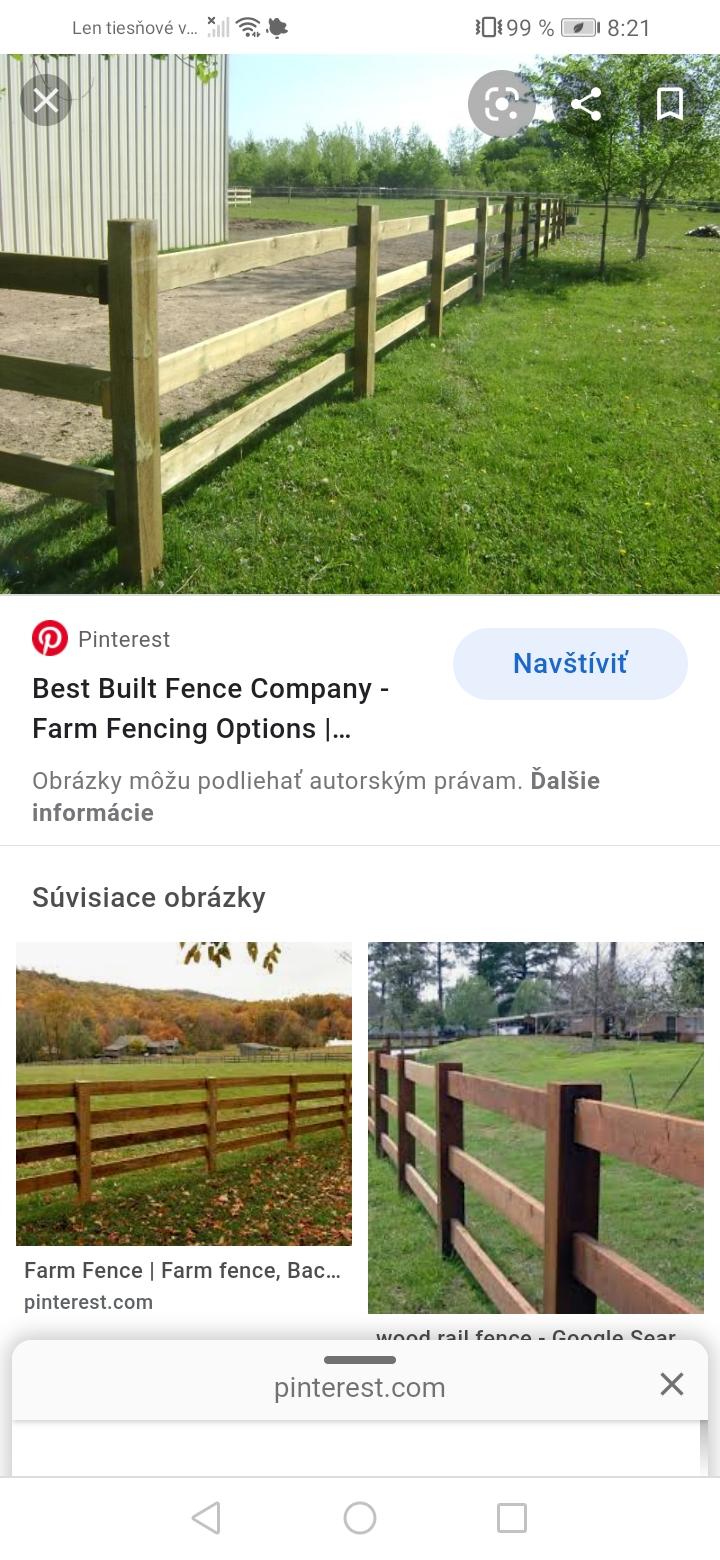Open the Farm Fence autumn image
This screenshot has height=1560, width=720.
click(184, 1093)
